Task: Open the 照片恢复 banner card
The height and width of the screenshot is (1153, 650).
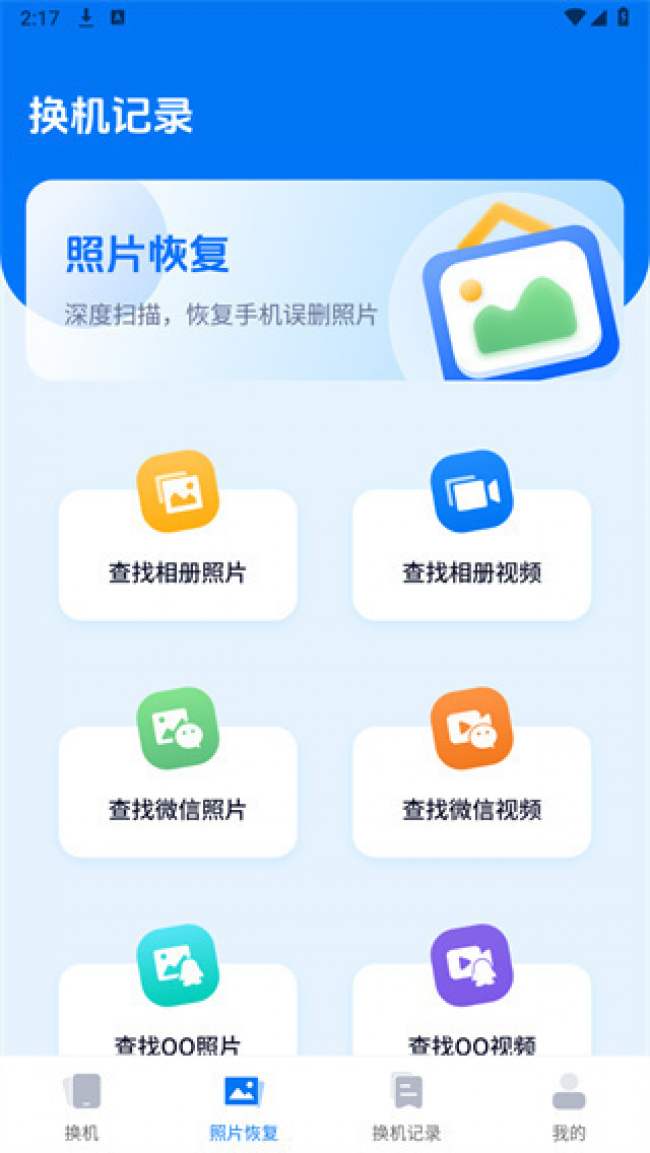Action: pos(324,280)
